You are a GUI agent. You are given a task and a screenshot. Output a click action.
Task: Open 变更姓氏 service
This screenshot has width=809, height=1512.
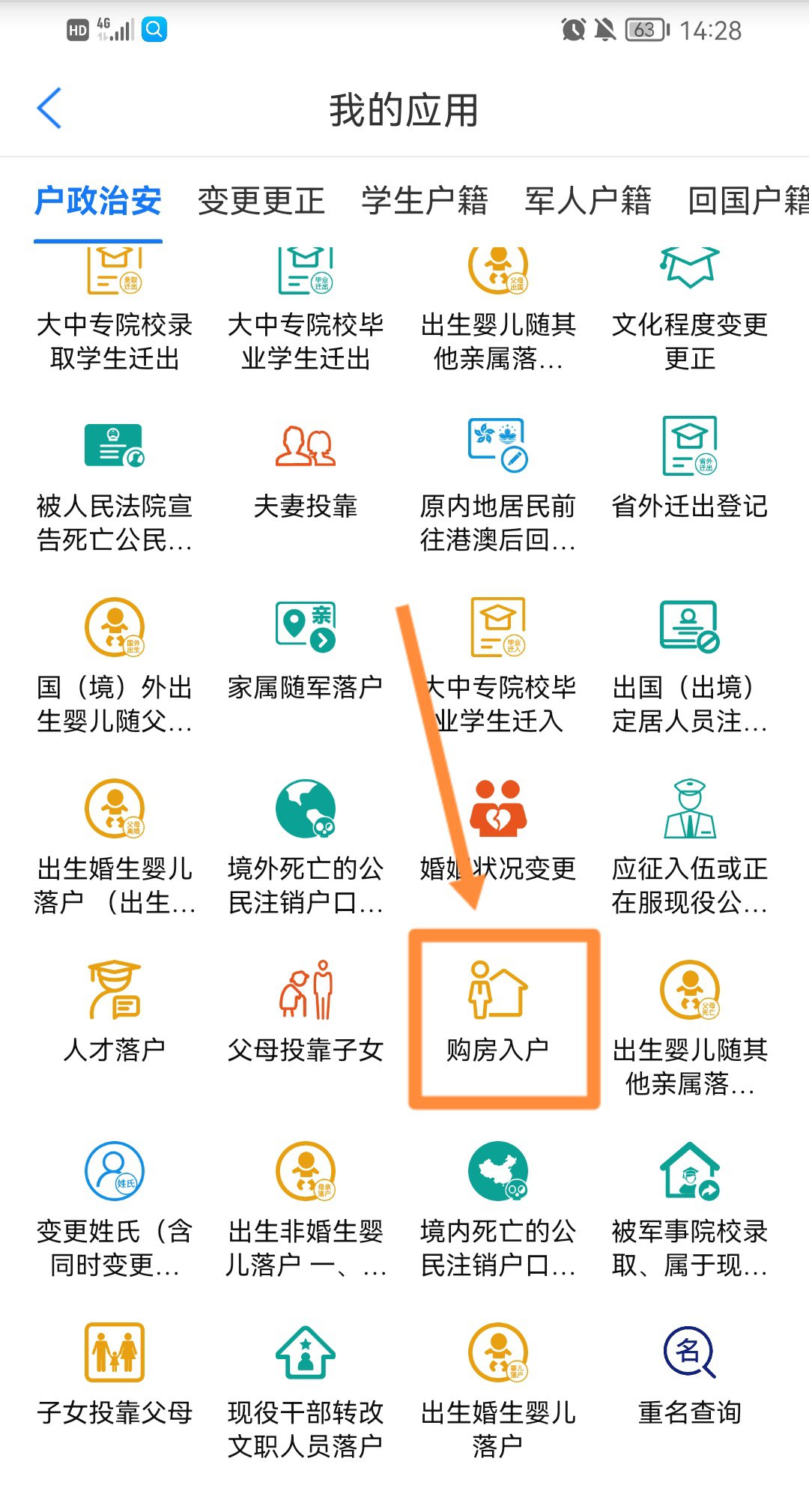[x=114, y=1206]
